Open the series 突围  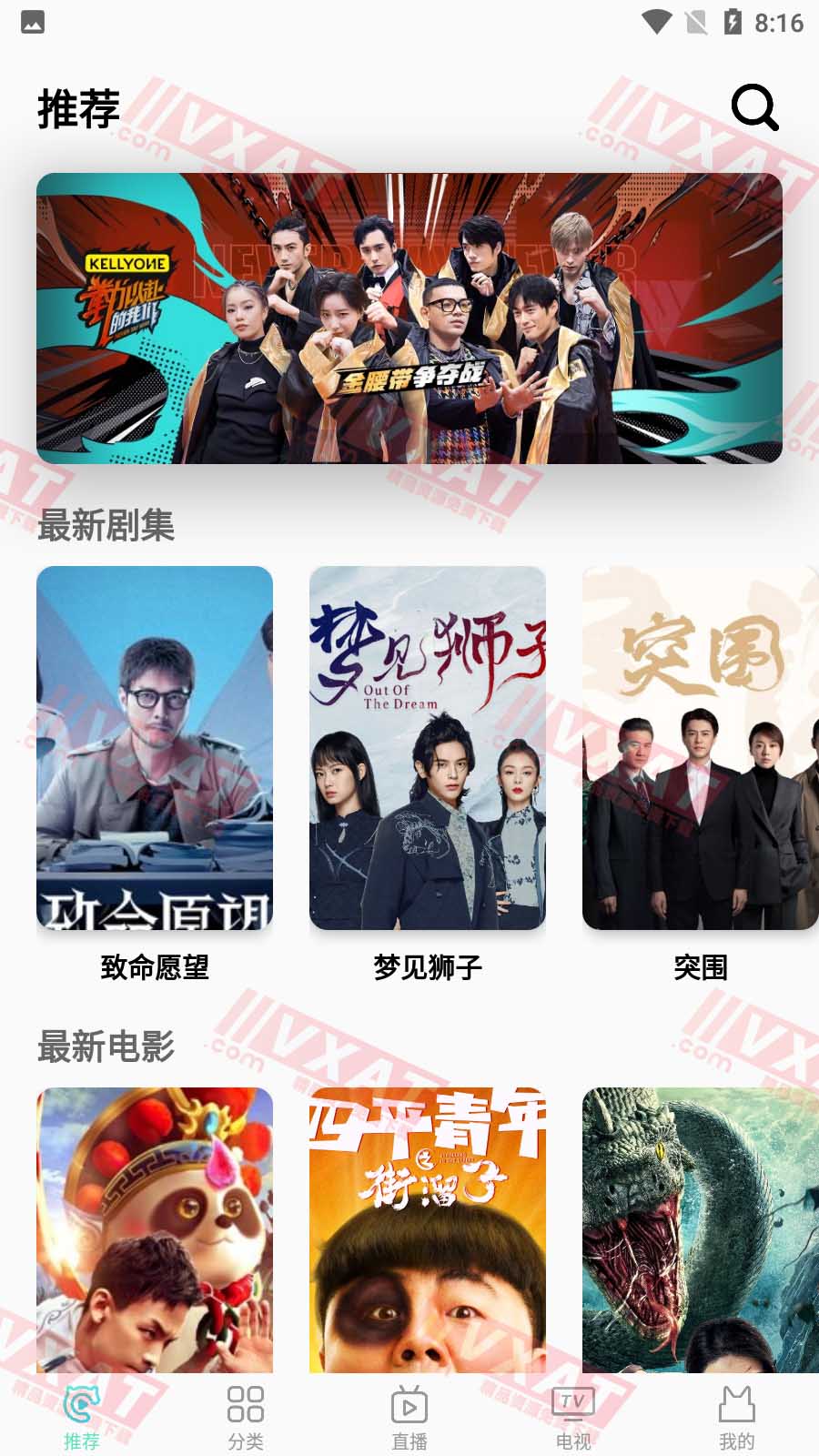point(700,748)
